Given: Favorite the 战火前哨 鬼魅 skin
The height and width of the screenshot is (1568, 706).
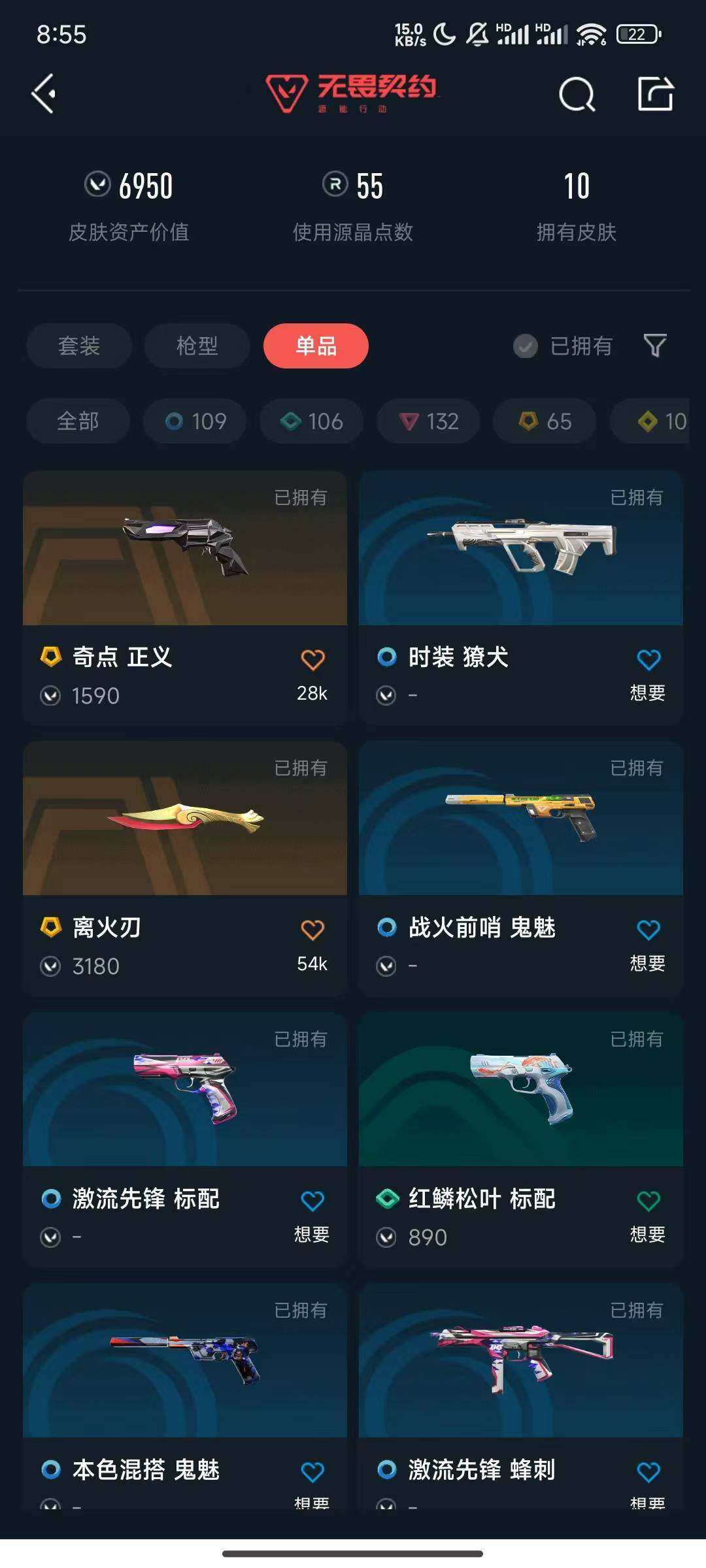Looking at the screenshot, I should click(x=648, y=929).
